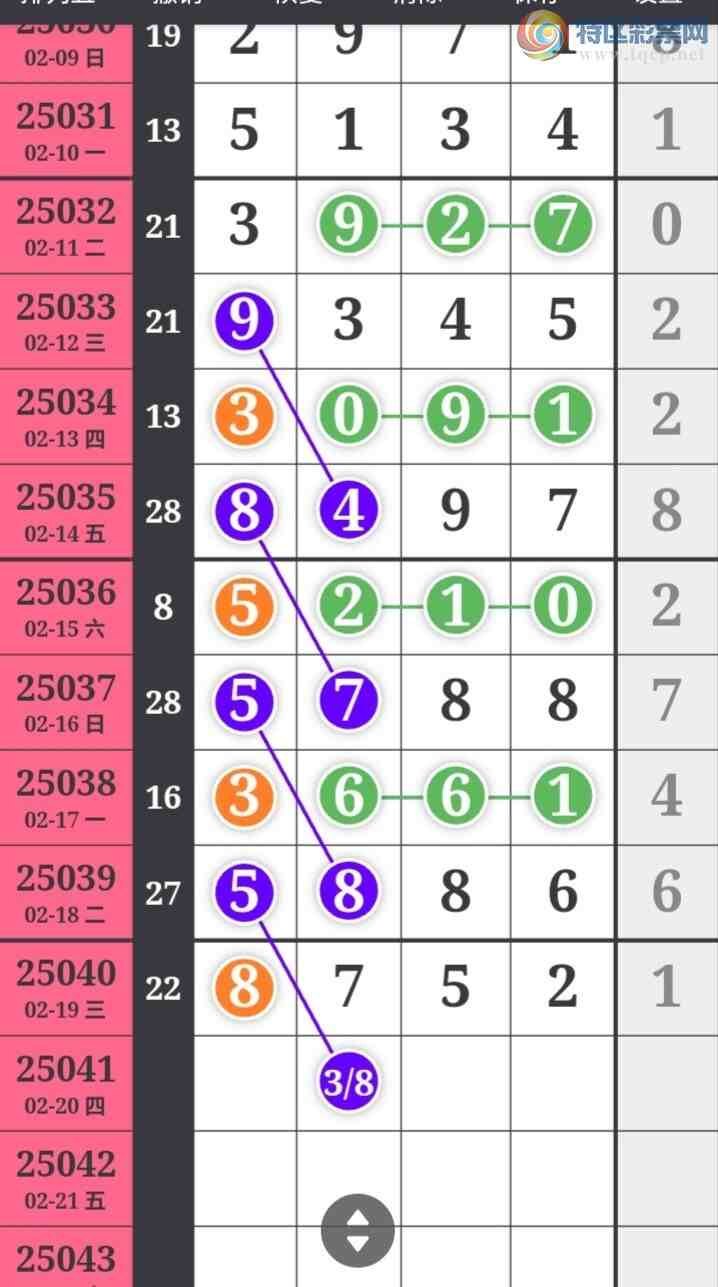Tap the floating up-down arrow button
Screen dimensions: 718x1287
tap(358, 1231)
